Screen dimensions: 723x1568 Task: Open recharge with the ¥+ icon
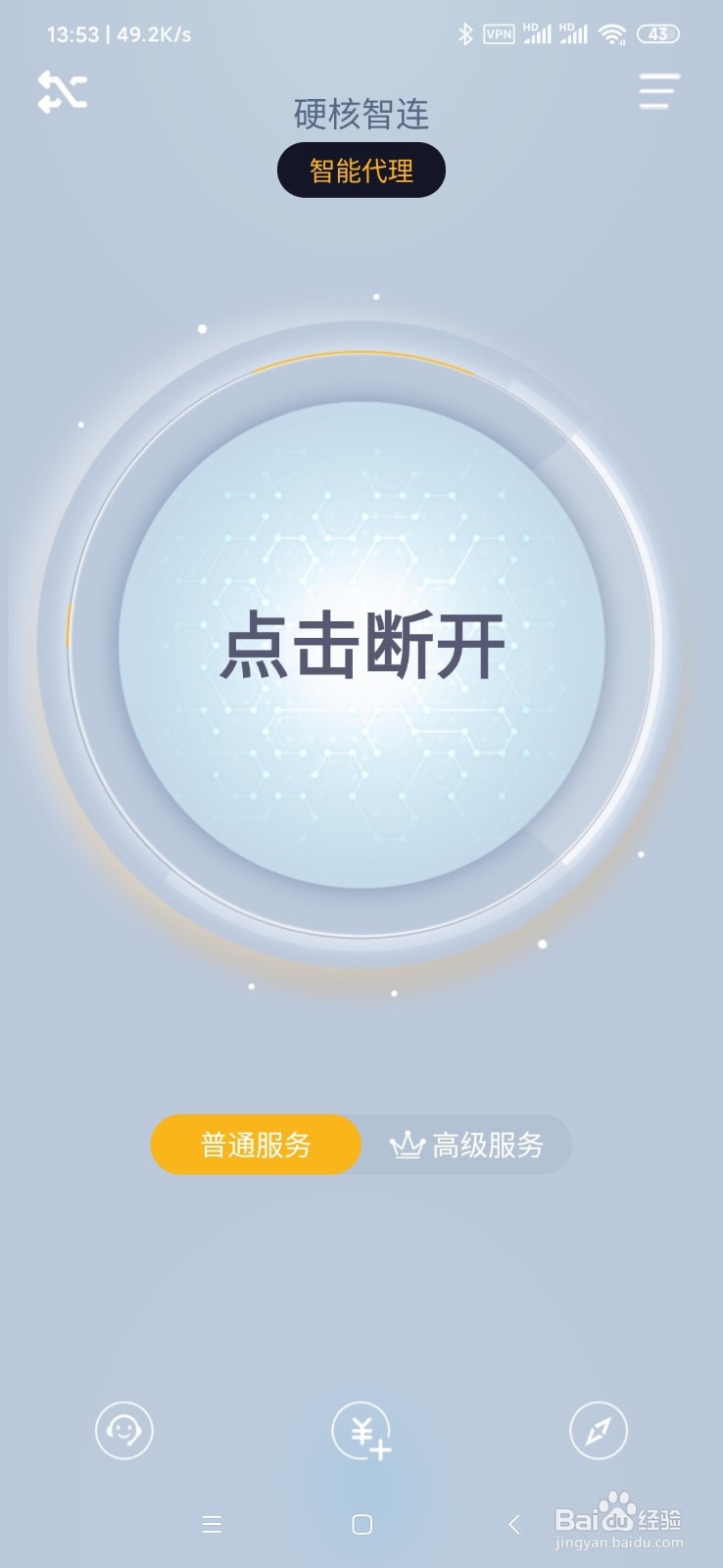[x=361, y=1431]
